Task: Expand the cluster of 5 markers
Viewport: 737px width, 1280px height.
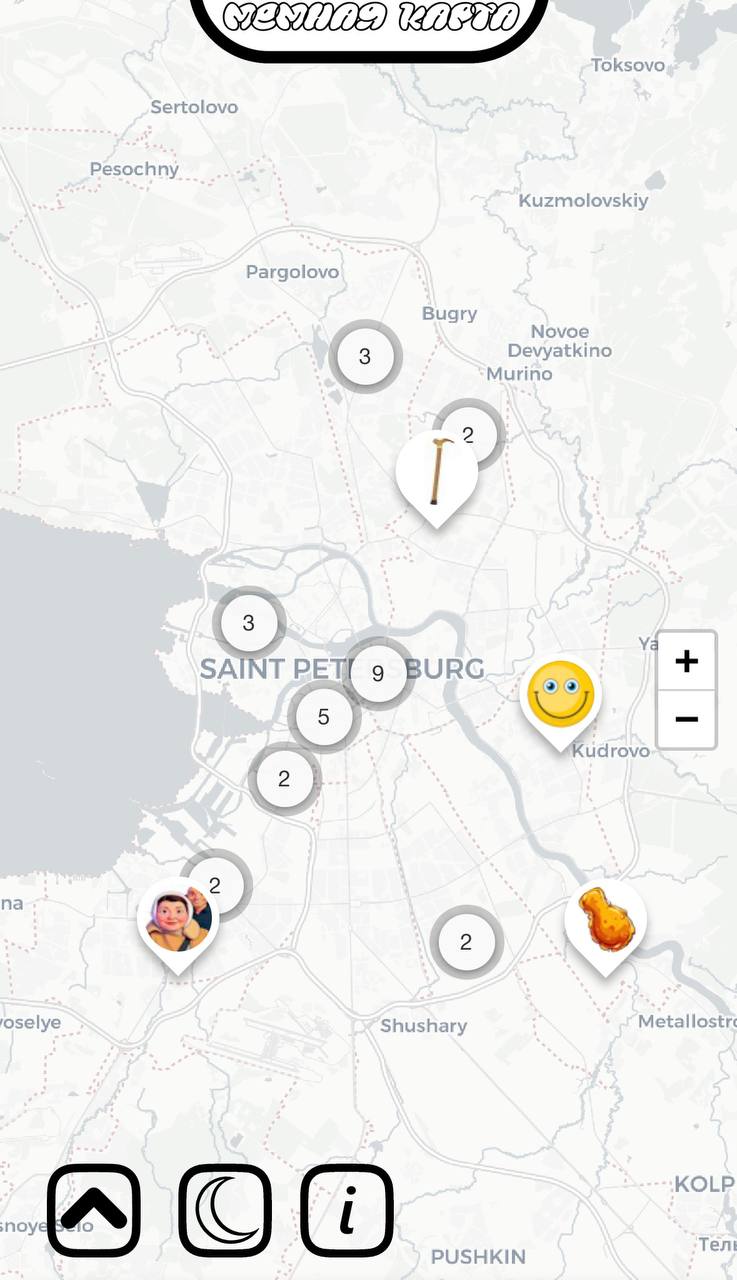Action: [x=323, y=717]
